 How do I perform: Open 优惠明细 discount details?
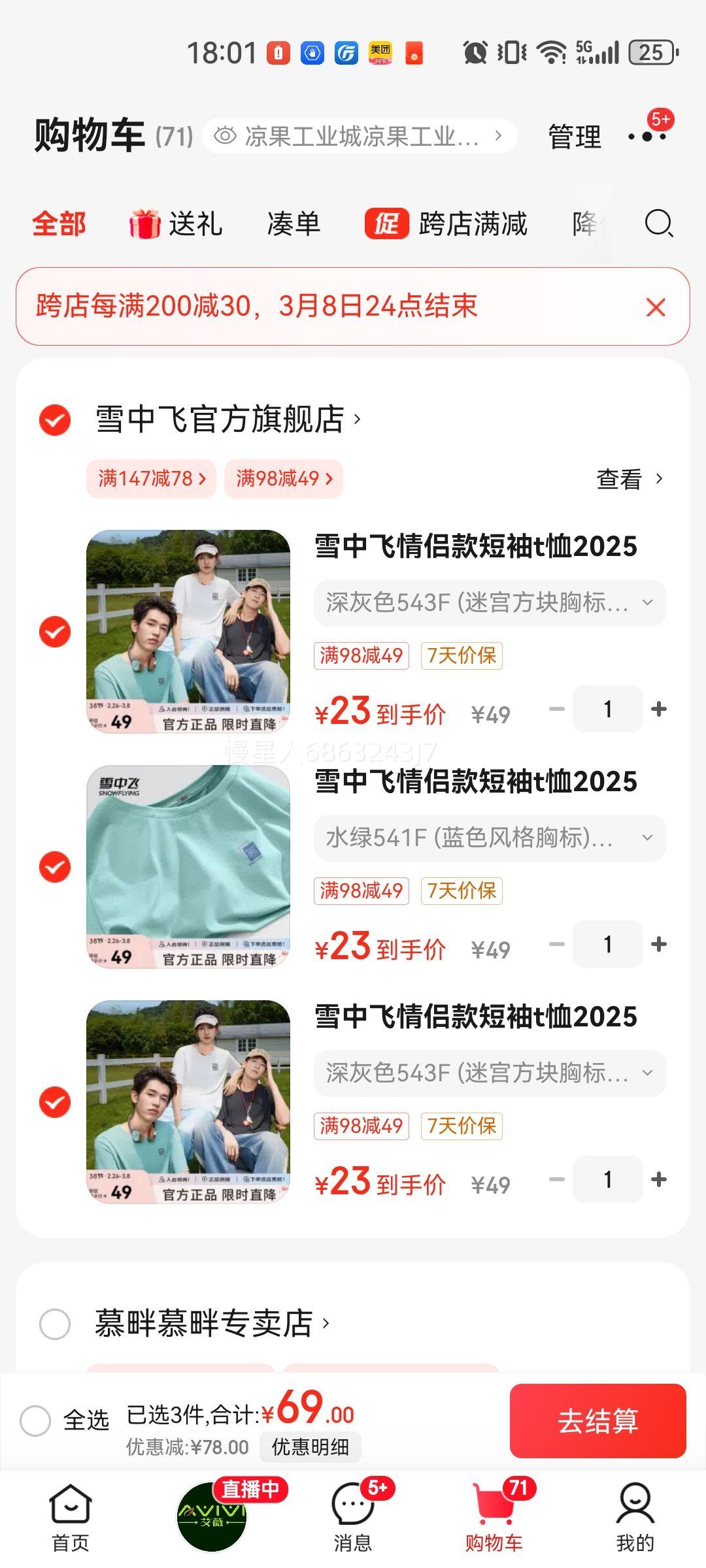click(x=311, y=1446)
